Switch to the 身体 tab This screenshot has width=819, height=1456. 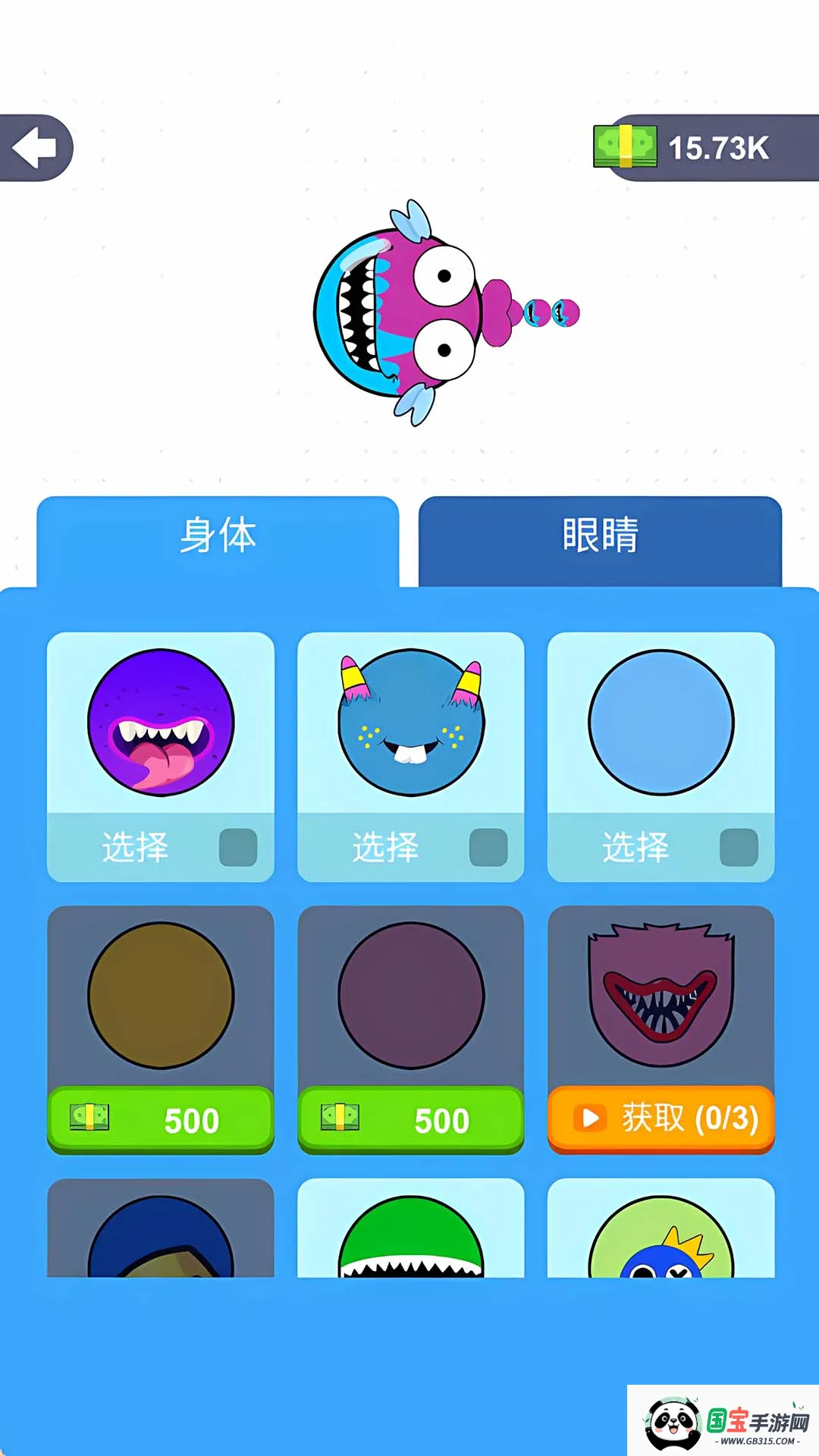[x=218, y=535]
